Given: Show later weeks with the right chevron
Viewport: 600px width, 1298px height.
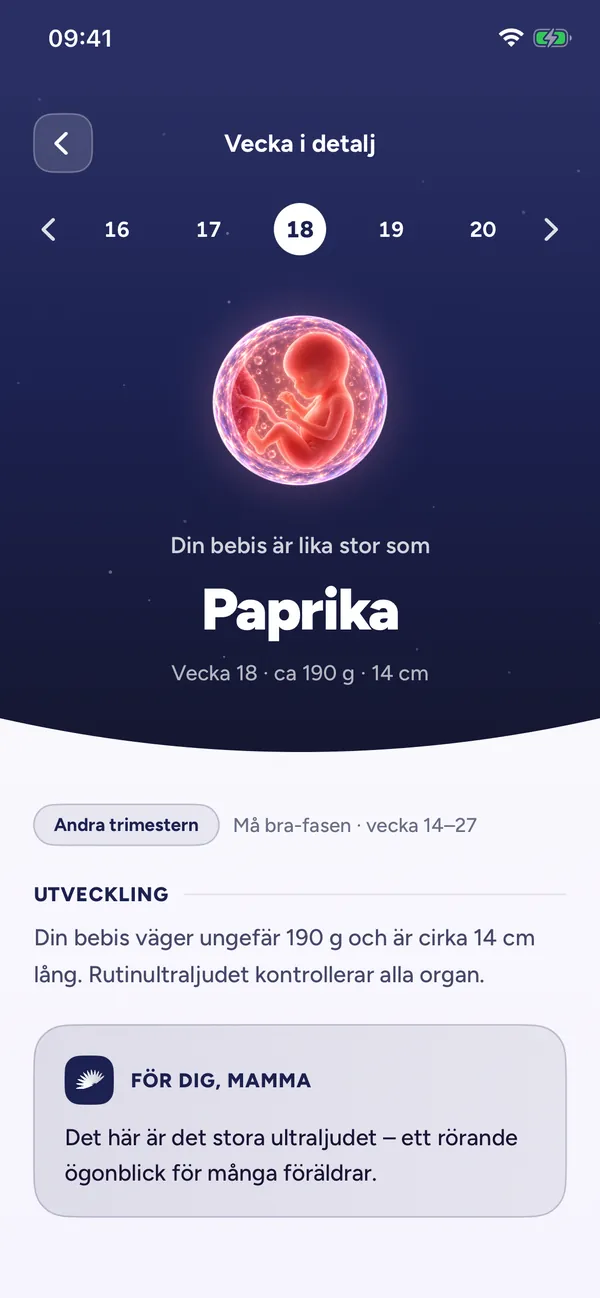Looking at the screenshot, I should click(x=551, y=229).
